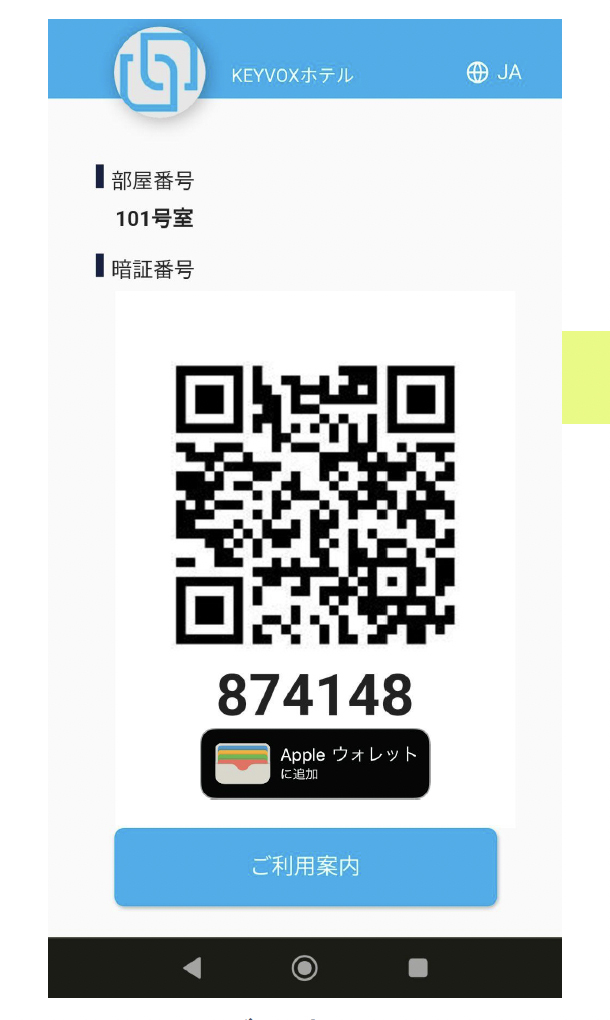The width and height of the screenshot is (610, 1020).
Task: Go back with the system back button
Action: tap(192, 967)
